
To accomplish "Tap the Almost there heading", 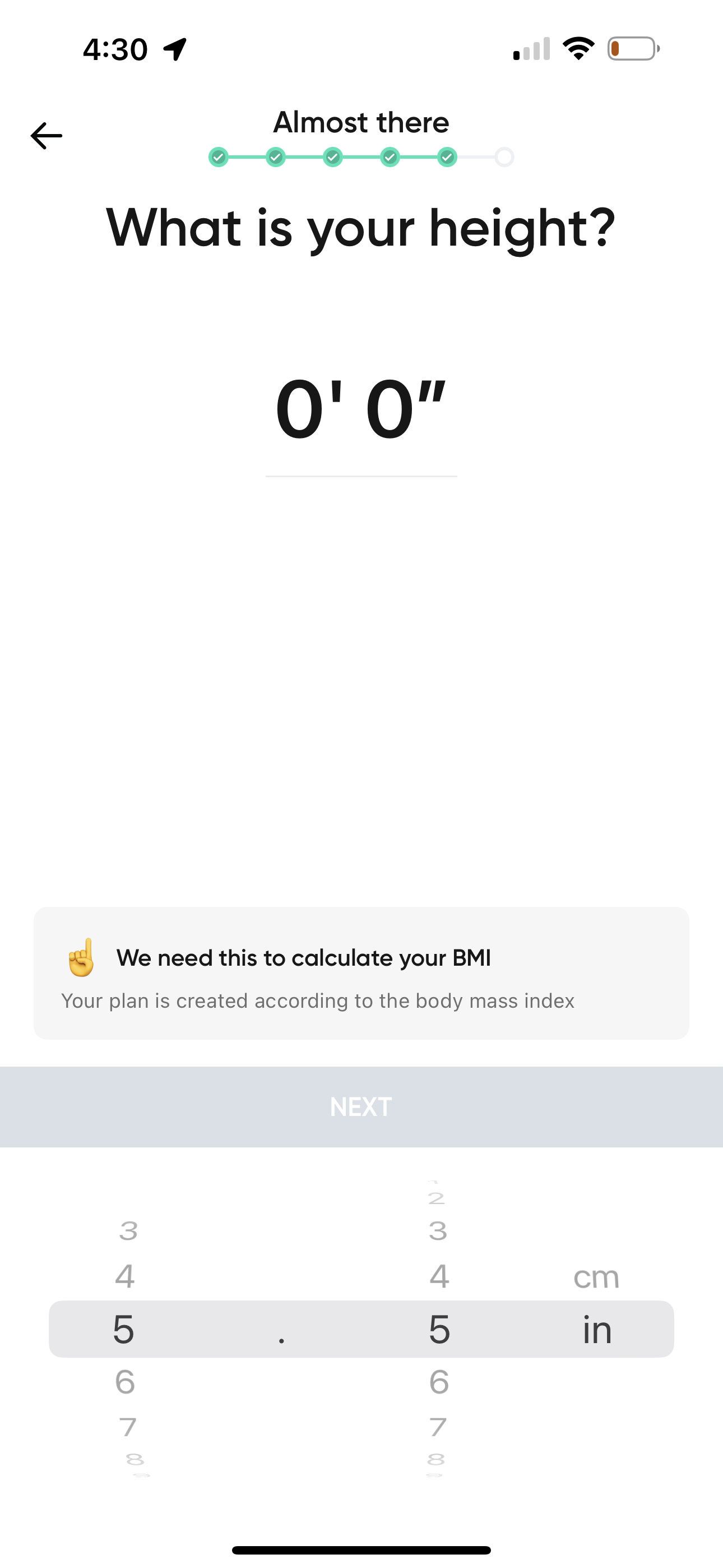I will (x=361, y=122).
